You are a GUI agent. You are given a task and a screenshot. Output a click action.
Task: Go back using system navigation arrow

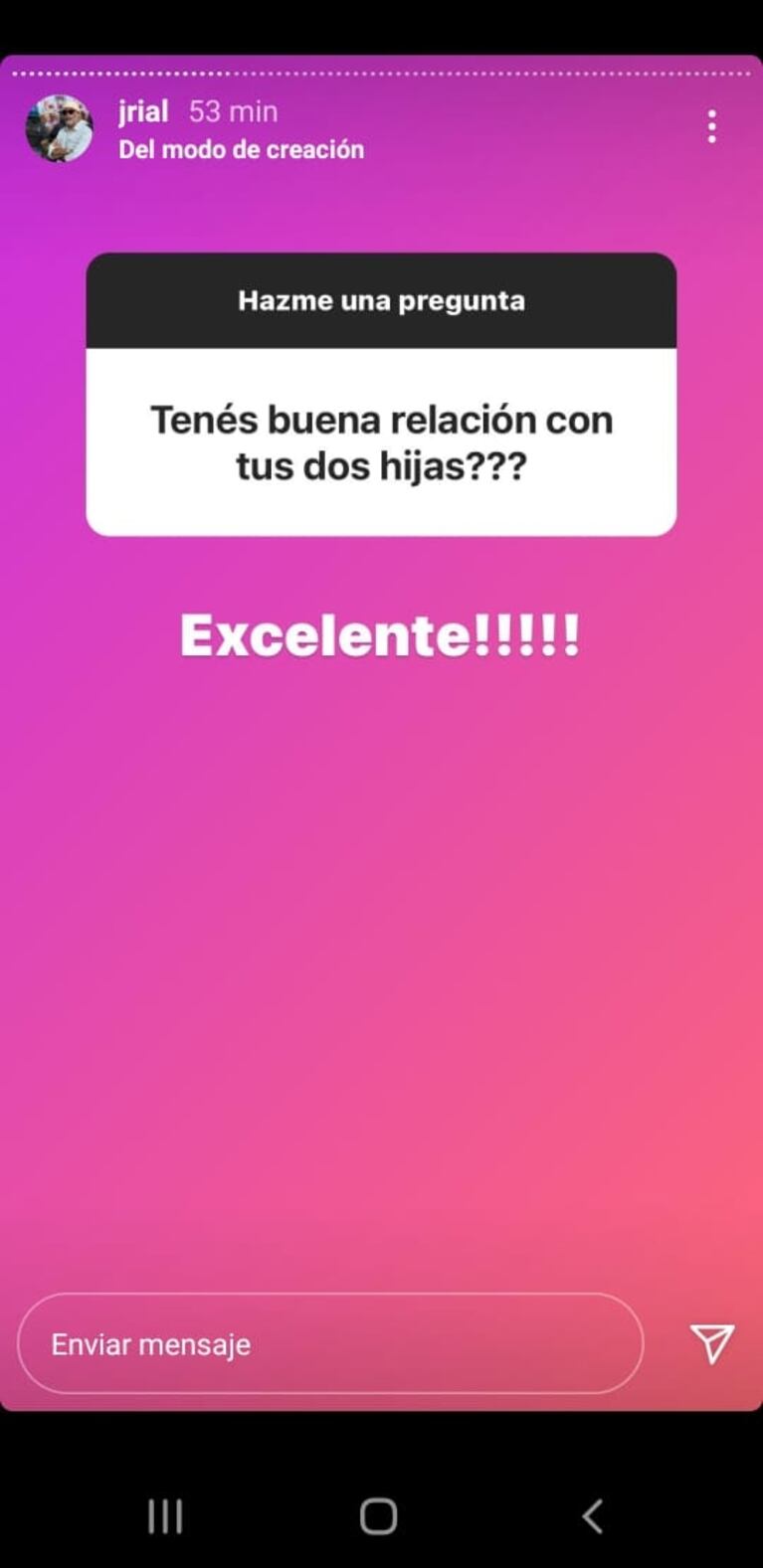593,1516
